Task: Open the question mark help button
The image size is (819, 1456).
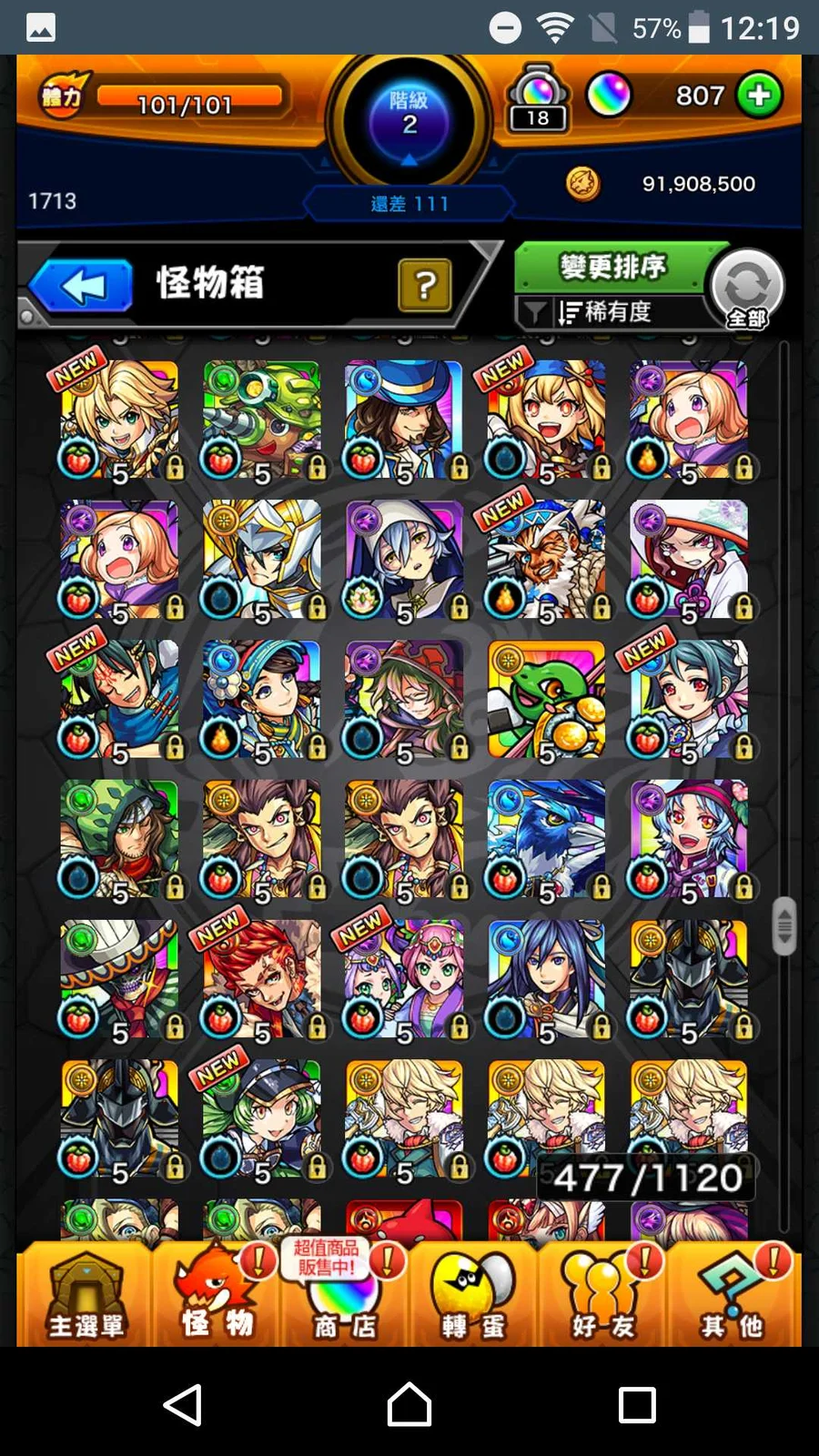Action: coord(424,286)
